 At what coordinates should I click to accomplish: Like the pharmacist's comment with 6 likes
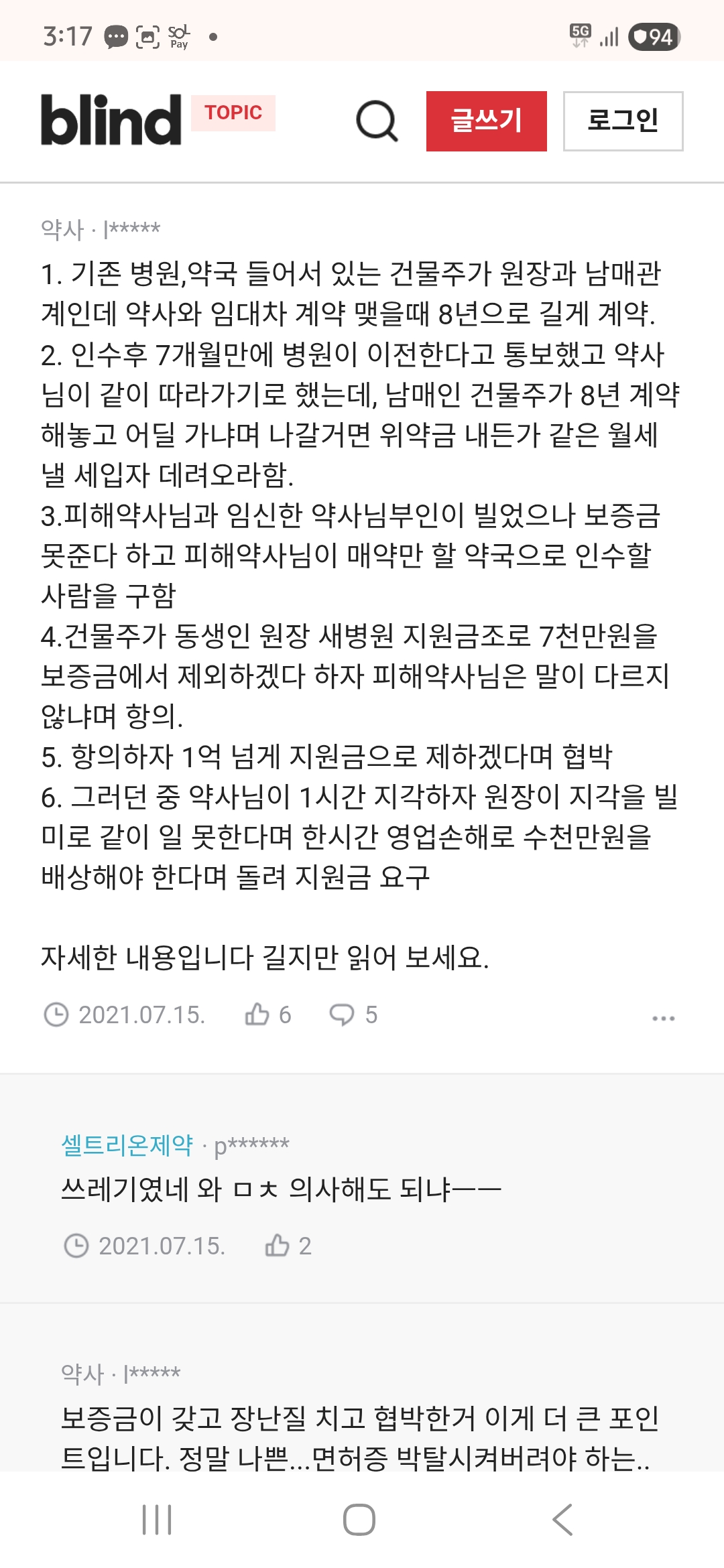pyautogui.click(x=267, y=1015)
